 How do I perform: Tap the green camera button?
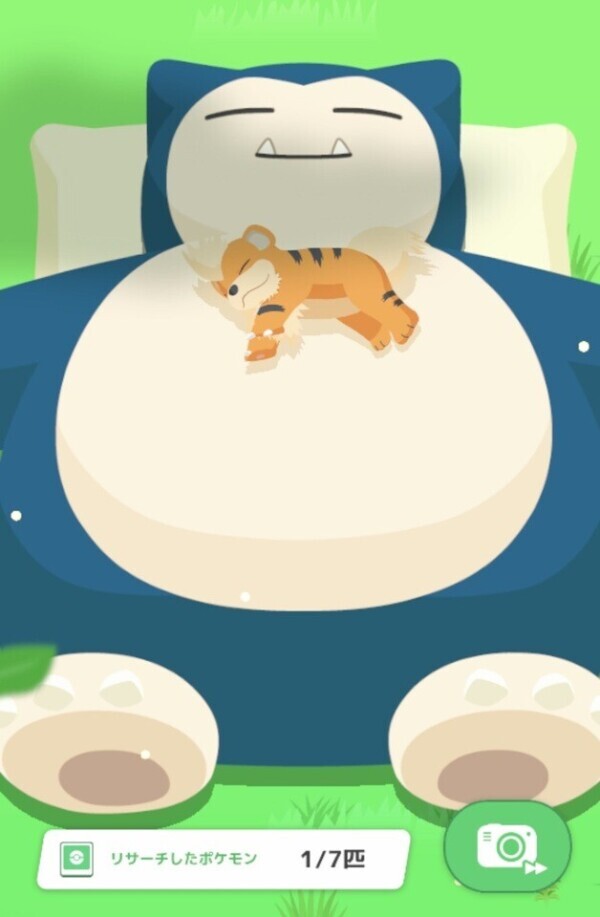[507, 849]
